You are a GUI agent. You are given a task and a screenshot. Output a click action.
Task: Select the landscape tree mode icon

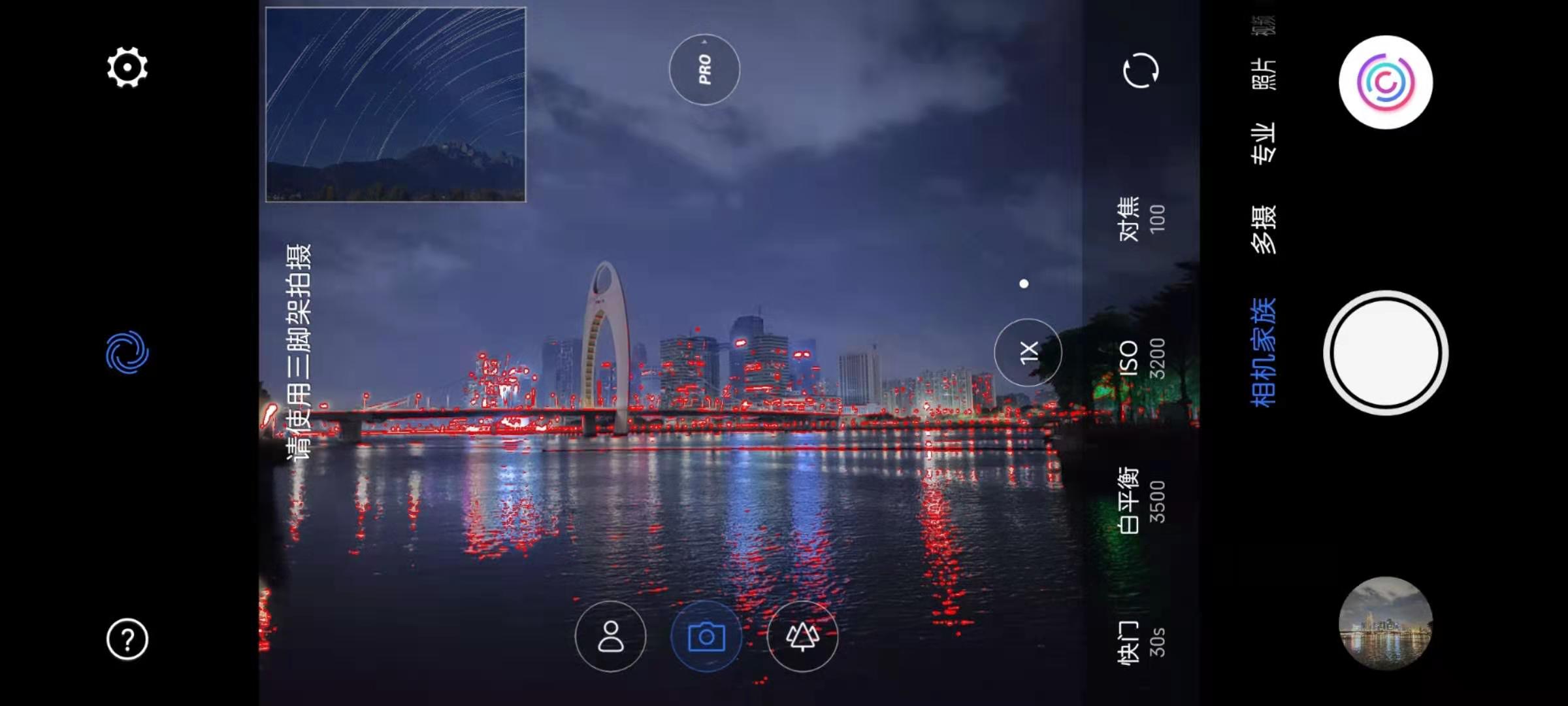[802, 636]
